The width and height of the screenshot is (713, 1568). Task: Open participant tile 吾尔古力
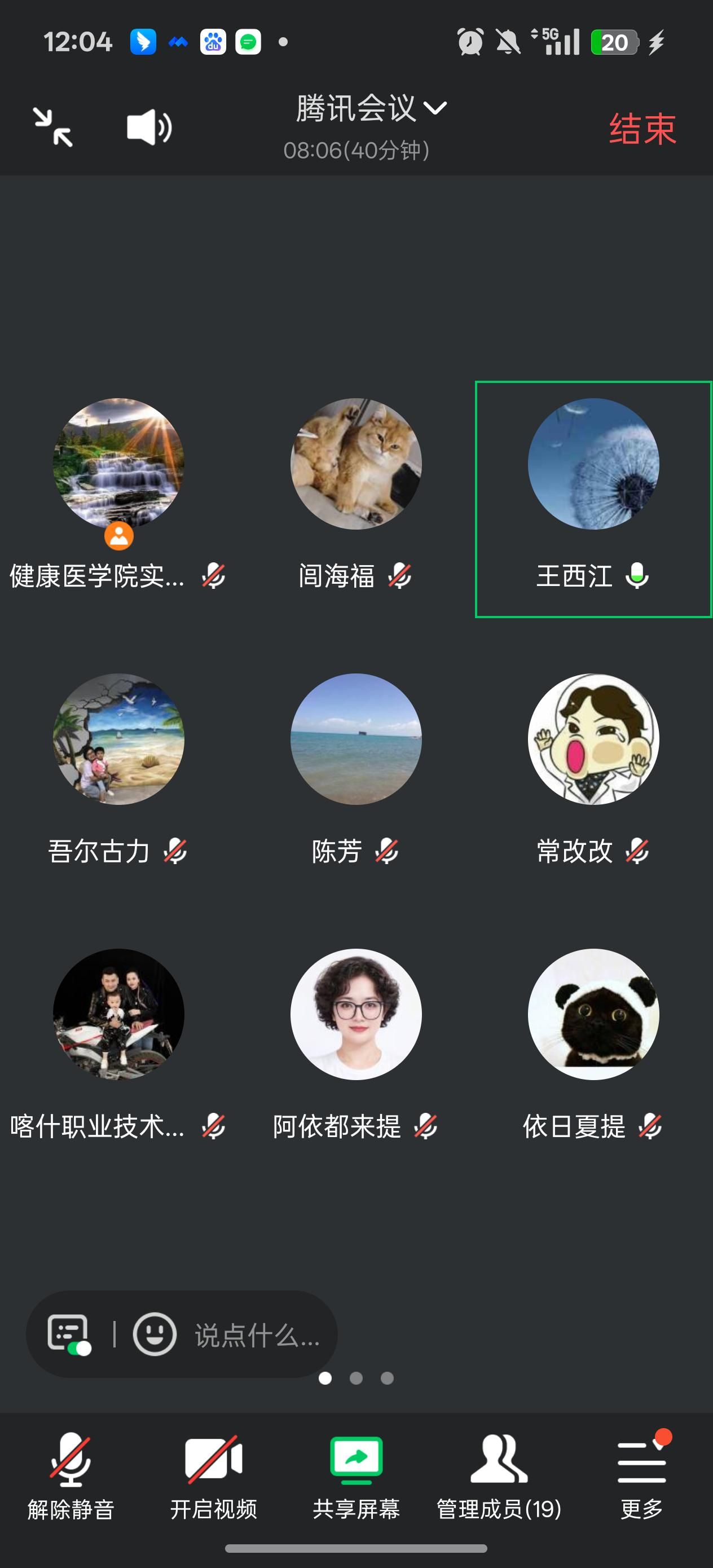(x=118, y=768)
